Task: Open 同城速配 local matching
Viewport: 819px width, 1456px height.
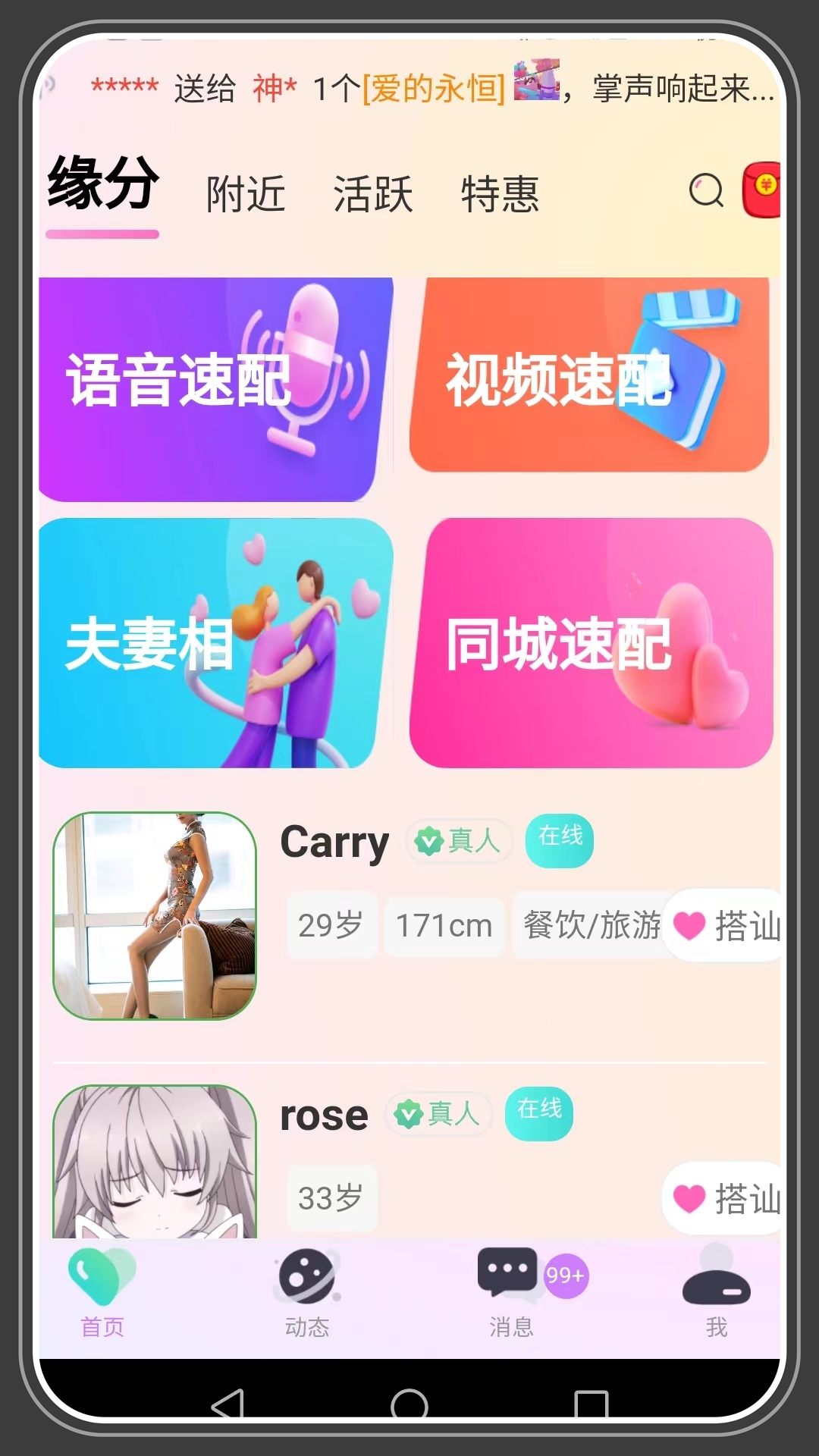Action: [591, 643]
